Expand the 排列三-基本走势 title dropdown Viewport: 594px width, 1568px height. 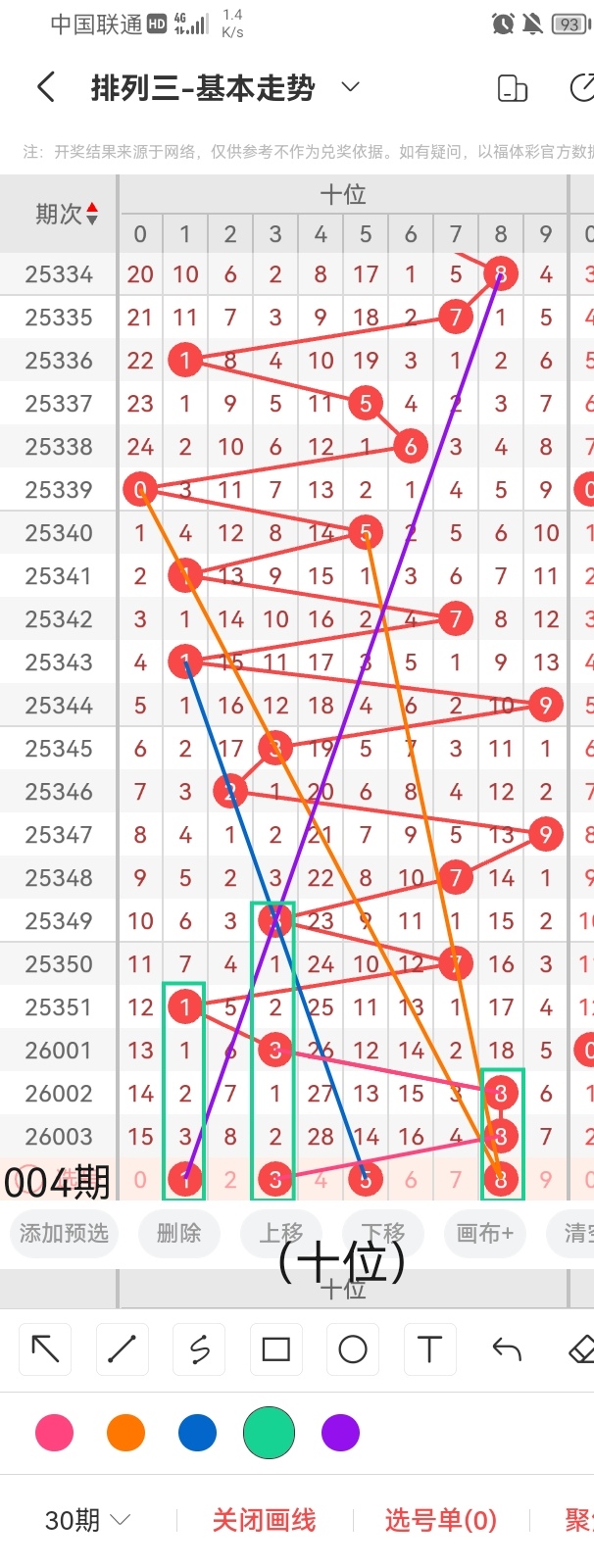coord(350,88)
